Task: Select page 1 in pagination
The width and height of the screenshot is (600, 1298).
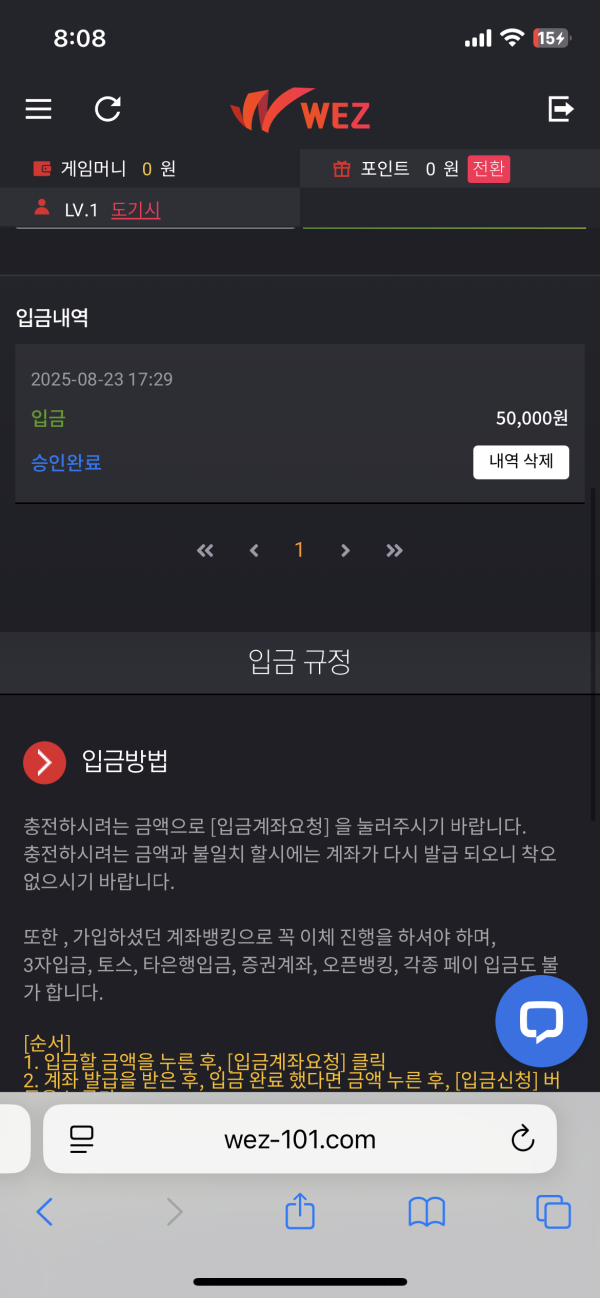Action: pyautogui.click(x=299, y=550)
